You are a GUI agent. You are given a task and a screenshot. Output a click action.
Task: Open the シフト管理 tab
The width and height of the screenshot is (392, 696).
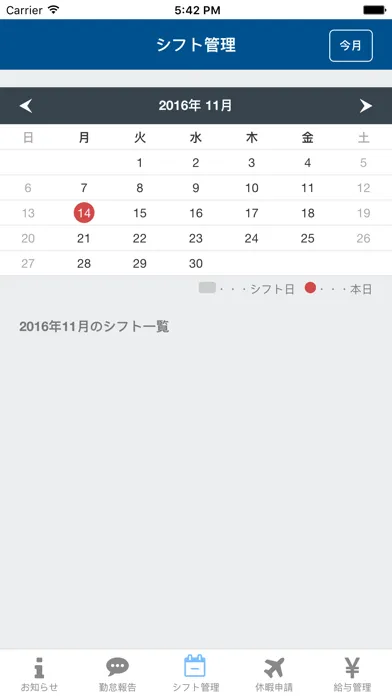196,674
